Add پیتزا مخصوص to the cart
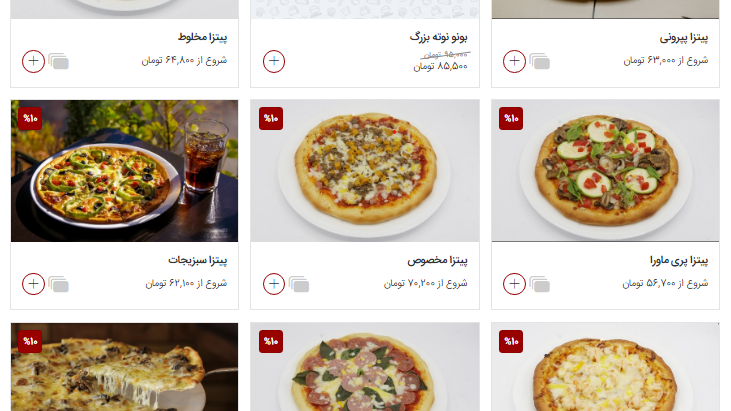This screenshot has height=411, width=731. [x=274, y=284]
